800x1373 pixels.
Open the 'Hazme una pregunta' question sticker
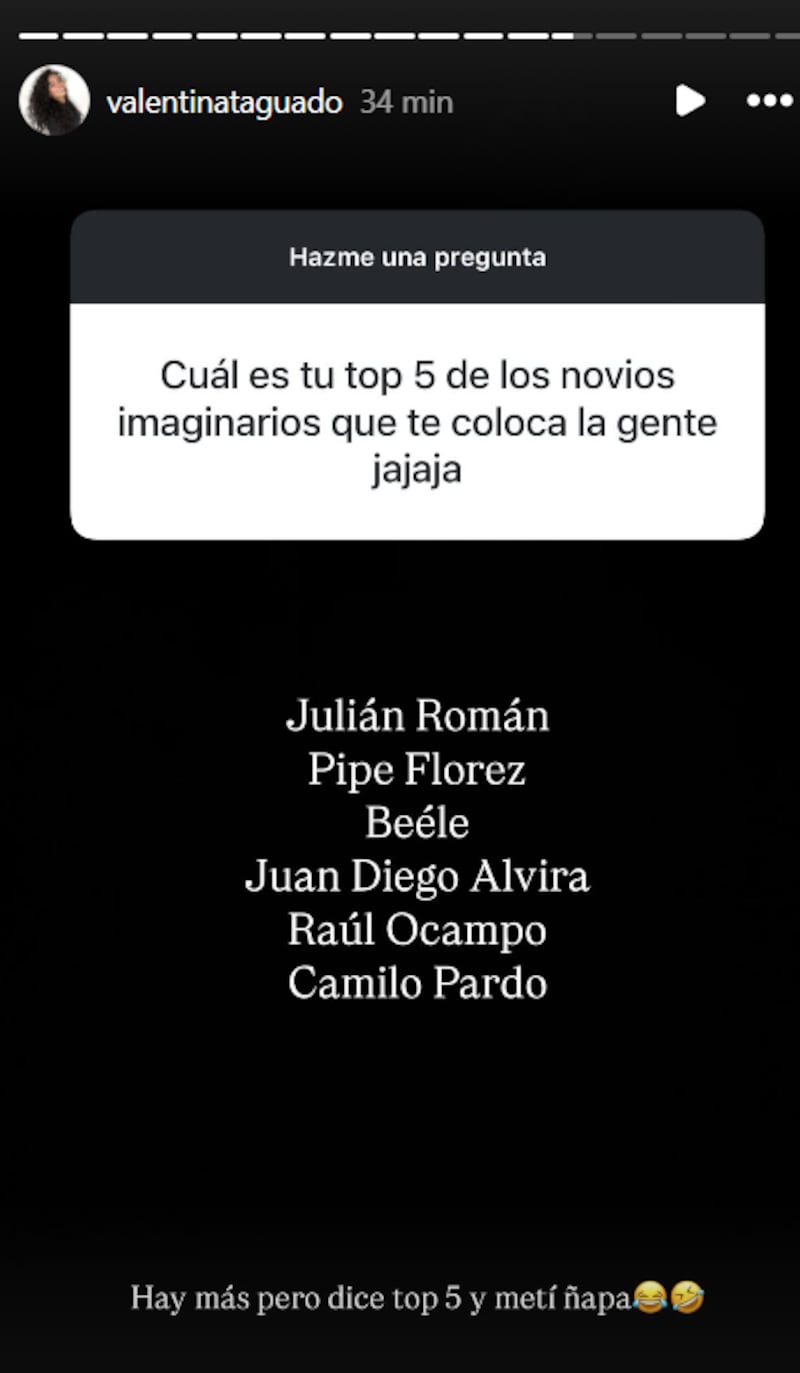click(416, 375)
